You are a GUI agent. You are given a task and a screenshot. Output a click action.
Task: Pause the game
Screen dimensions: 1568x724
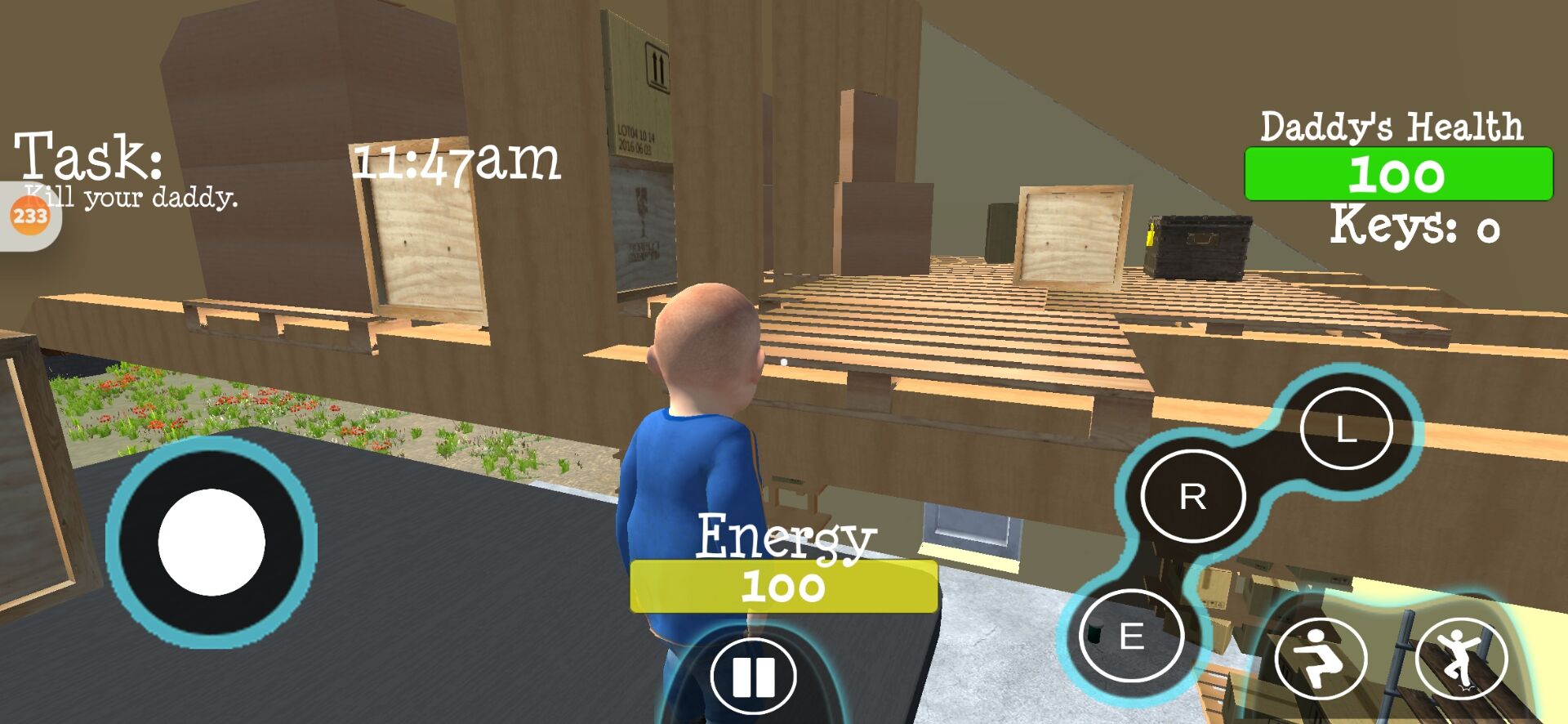tap(753, 677)
